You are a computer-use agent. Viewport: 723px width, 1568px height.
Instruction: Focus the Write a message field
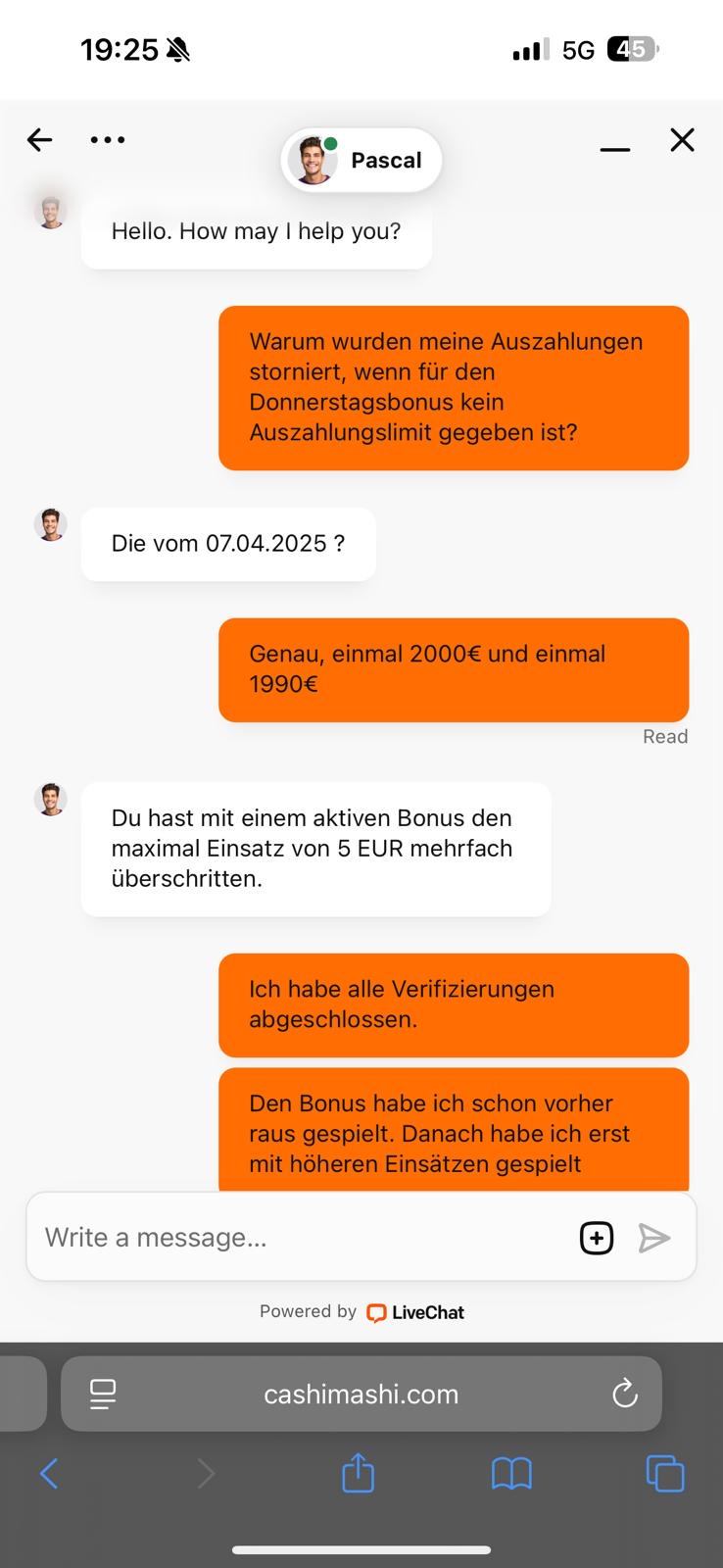294,1237
